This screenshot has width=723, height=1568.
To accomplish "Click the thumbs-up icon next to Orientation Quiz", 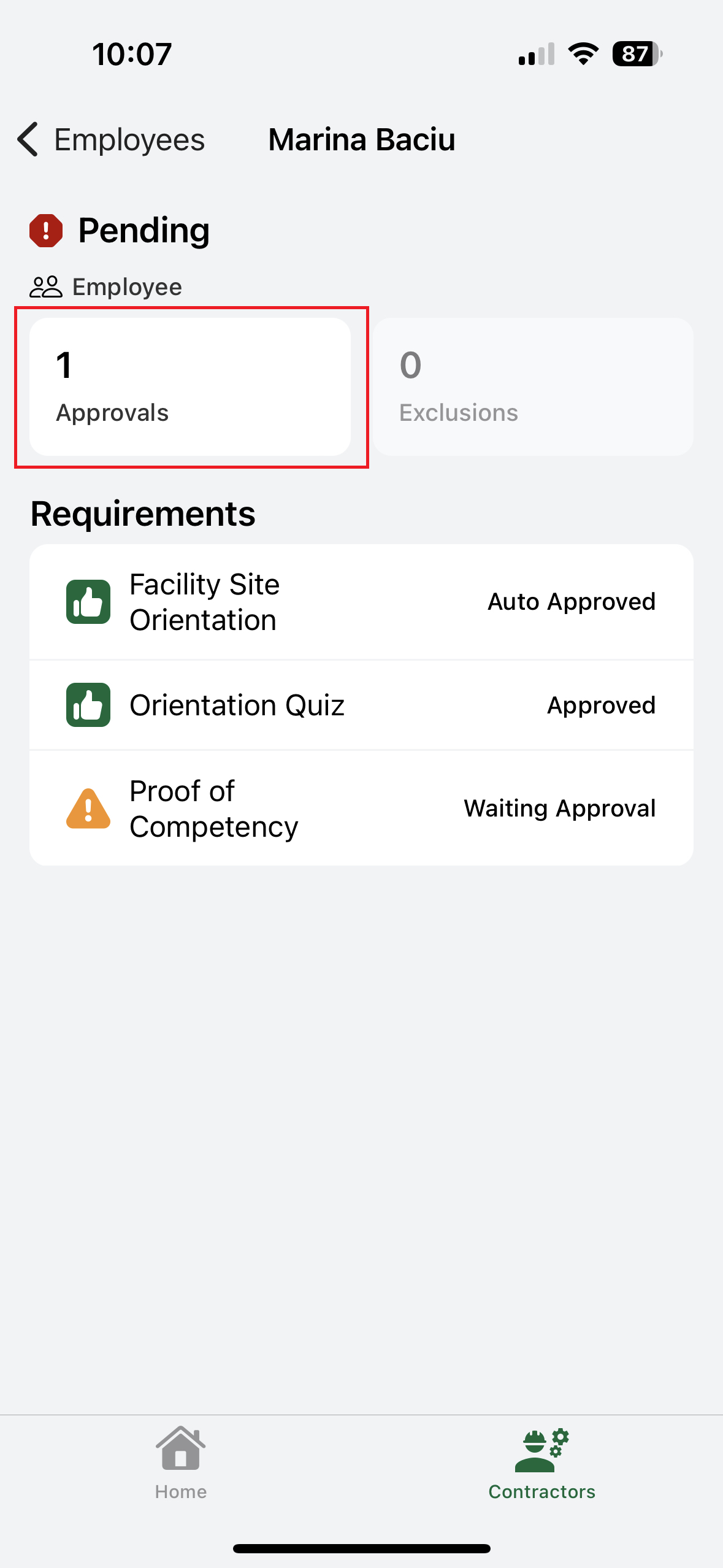I will click(88, 704).
